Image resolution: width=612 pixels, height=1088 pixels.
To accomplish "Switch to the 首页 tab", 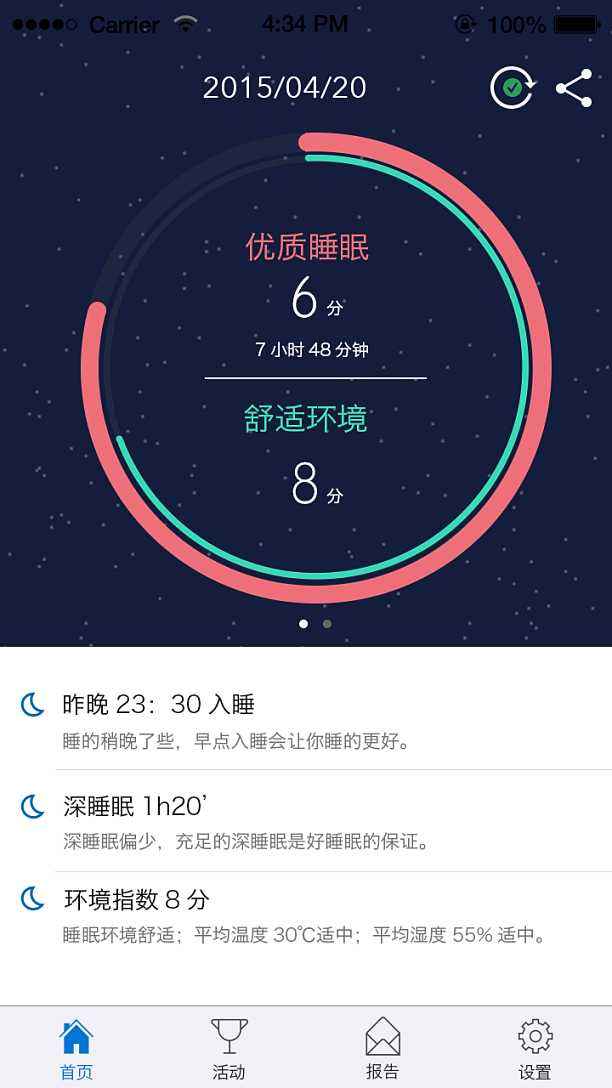I will pyautogui.click(x=76, y=1048).
